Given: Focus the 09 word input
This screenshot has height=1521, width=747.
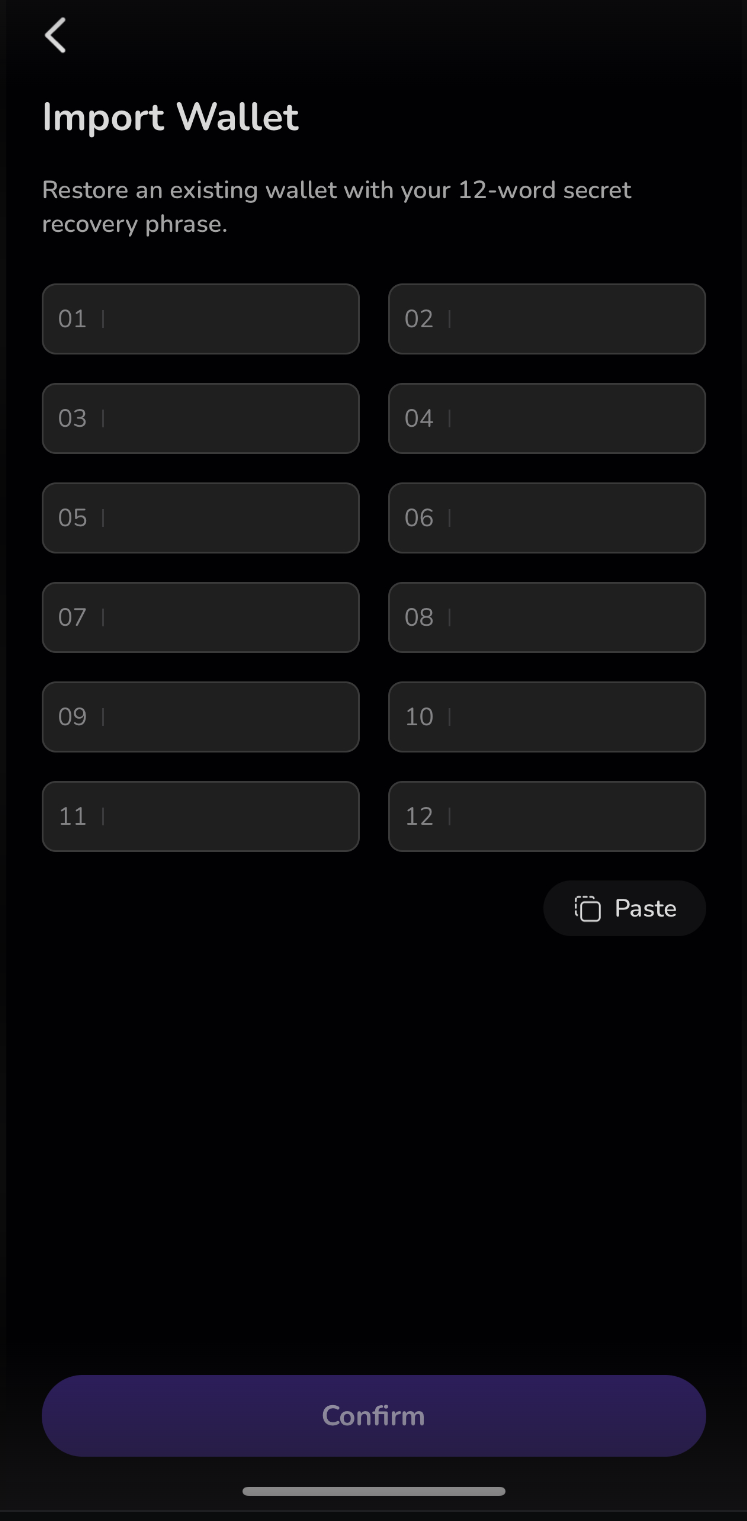Looking at the screenshot, I should coord(200,717).
